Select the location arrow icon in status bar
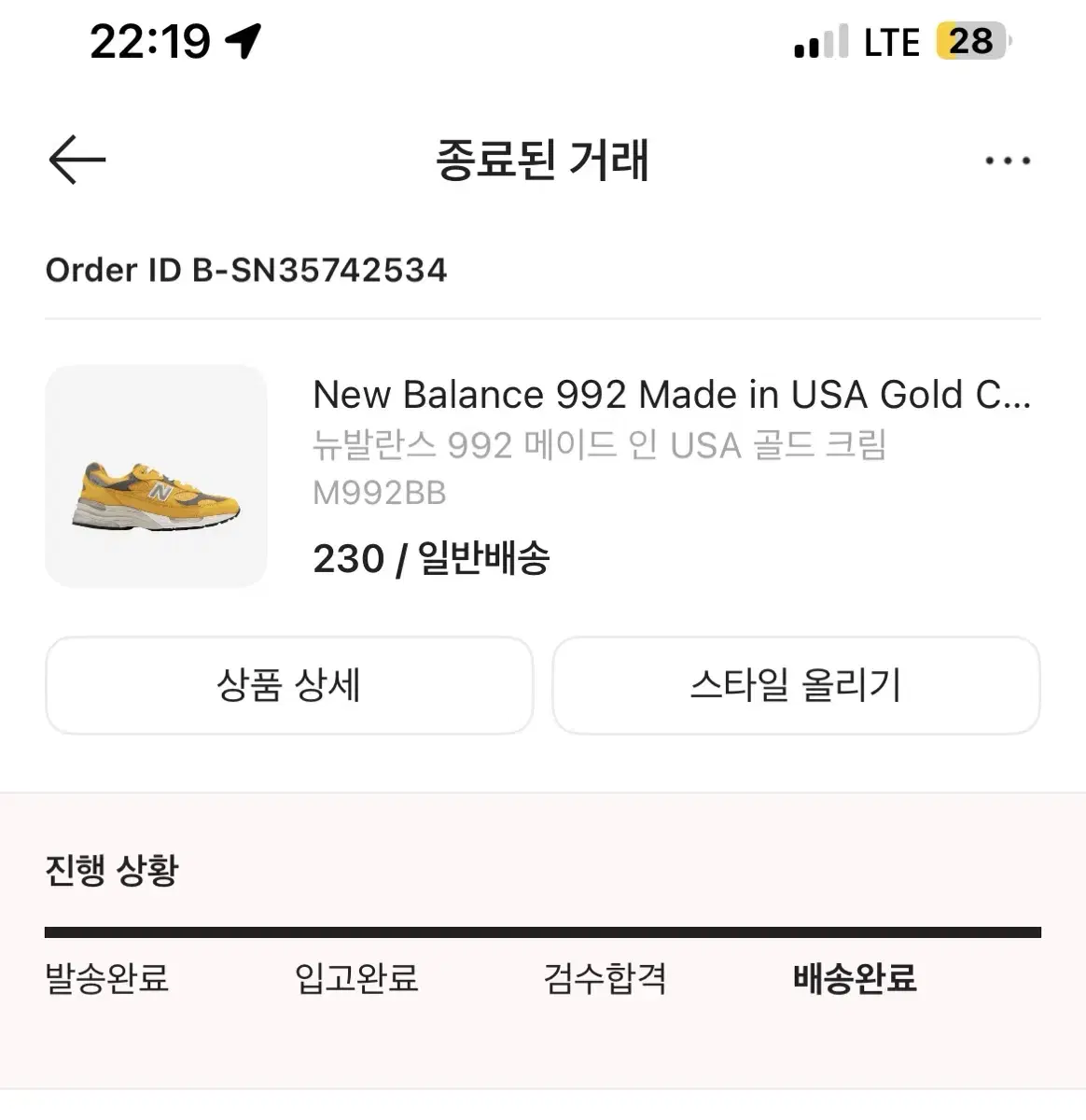 (244, 39)
